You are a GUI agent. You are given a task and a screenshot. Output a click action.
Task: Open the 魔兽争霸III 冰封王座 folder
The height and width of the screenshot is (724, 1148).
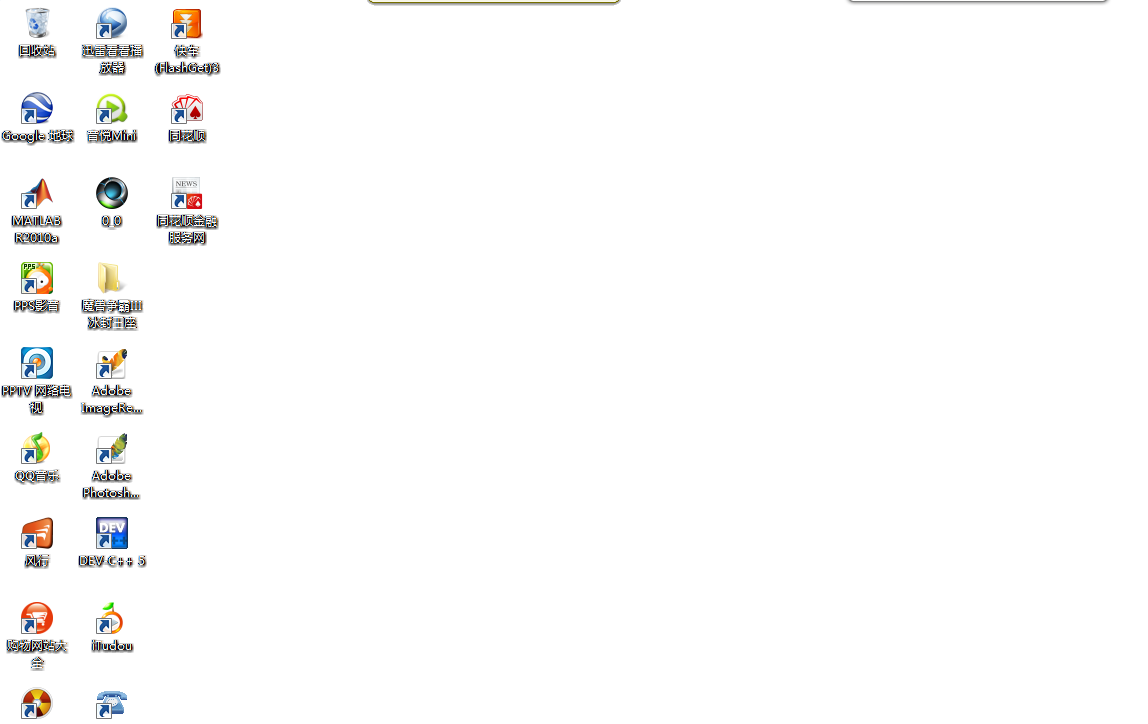coord(112,279)
